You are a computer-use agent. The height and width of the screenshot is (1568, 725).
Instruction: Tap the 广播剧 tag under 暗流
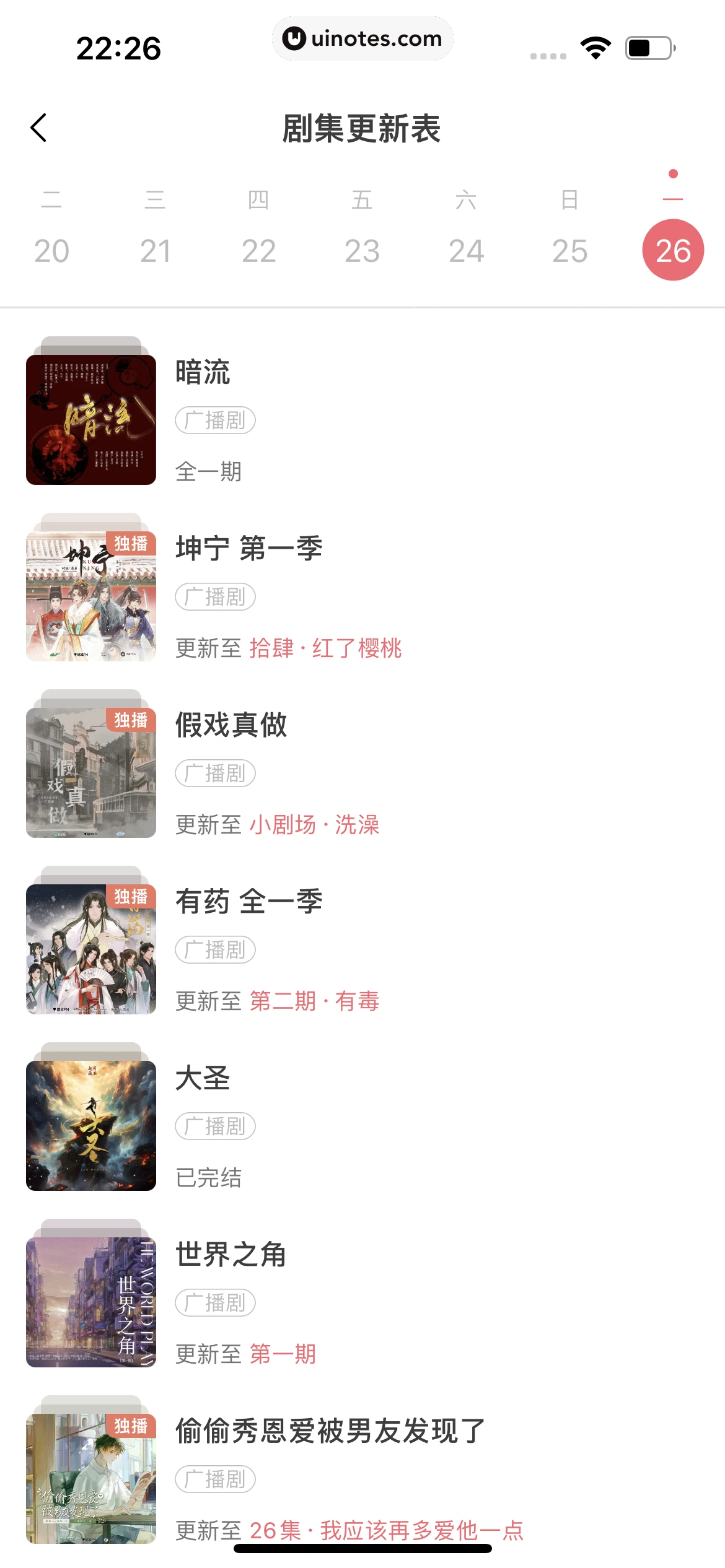[216, 420]
